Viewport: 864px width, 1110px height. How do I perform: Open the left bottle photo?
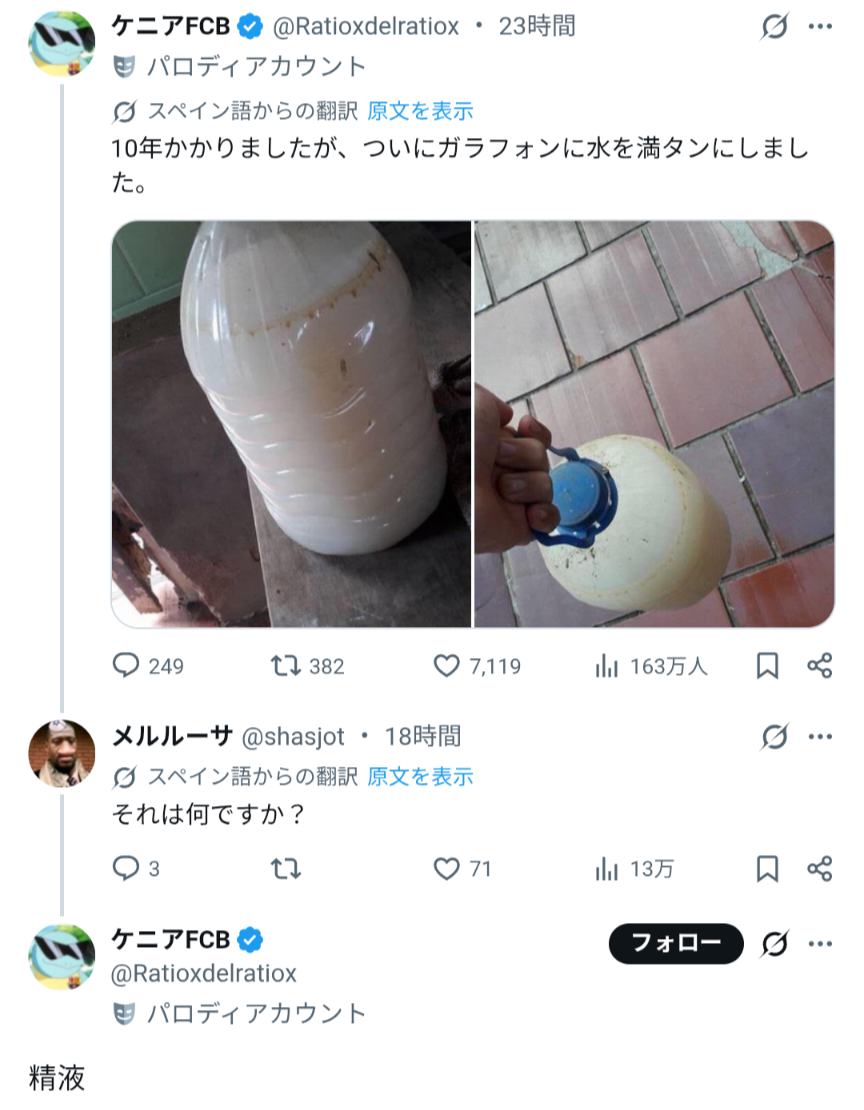(291, 424)
